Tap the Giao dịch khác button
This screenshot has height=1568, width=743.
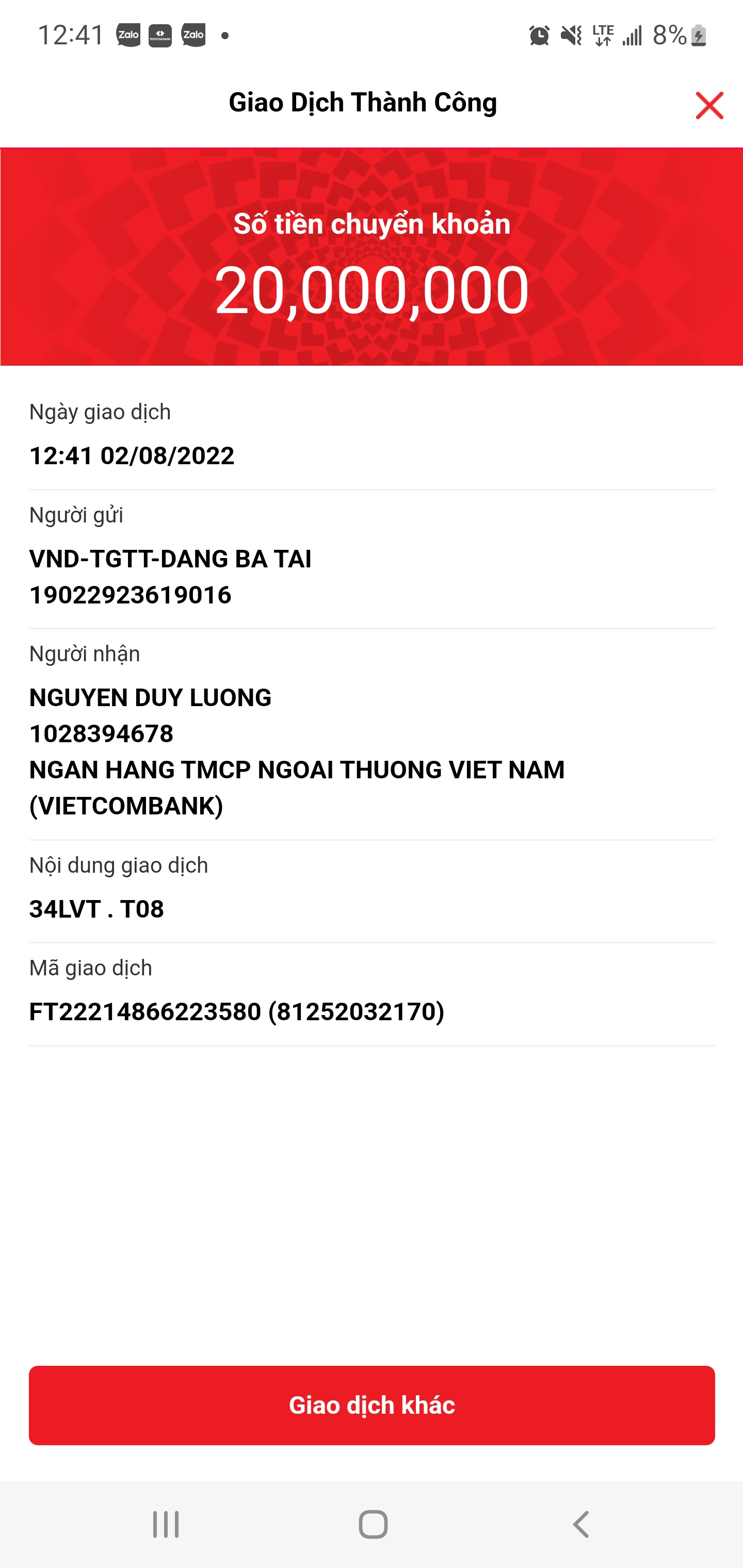point(372,1405)
